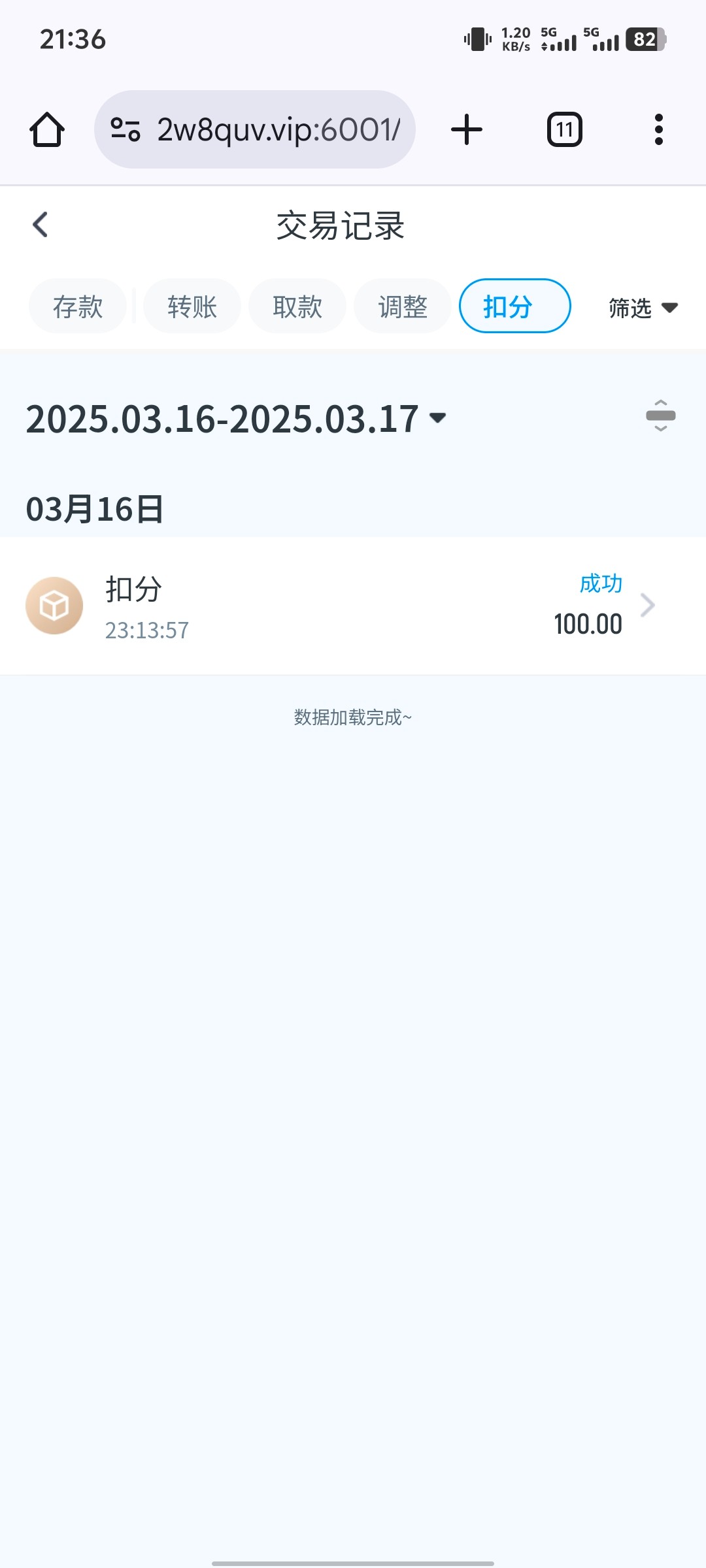Open the 扣分 100.00 transaction record

click(353, 606)
